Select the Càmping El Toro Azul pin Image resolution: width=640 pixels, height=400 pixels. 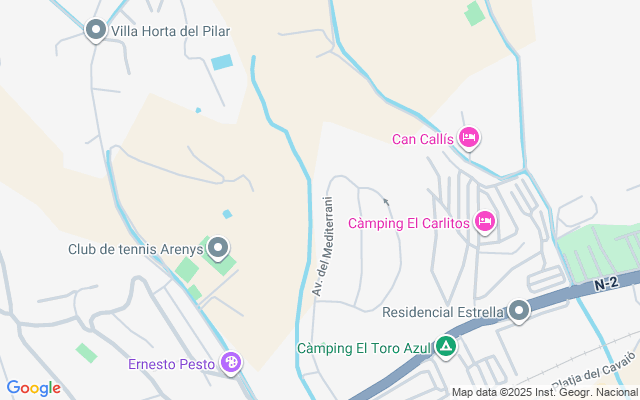[446, 347]
